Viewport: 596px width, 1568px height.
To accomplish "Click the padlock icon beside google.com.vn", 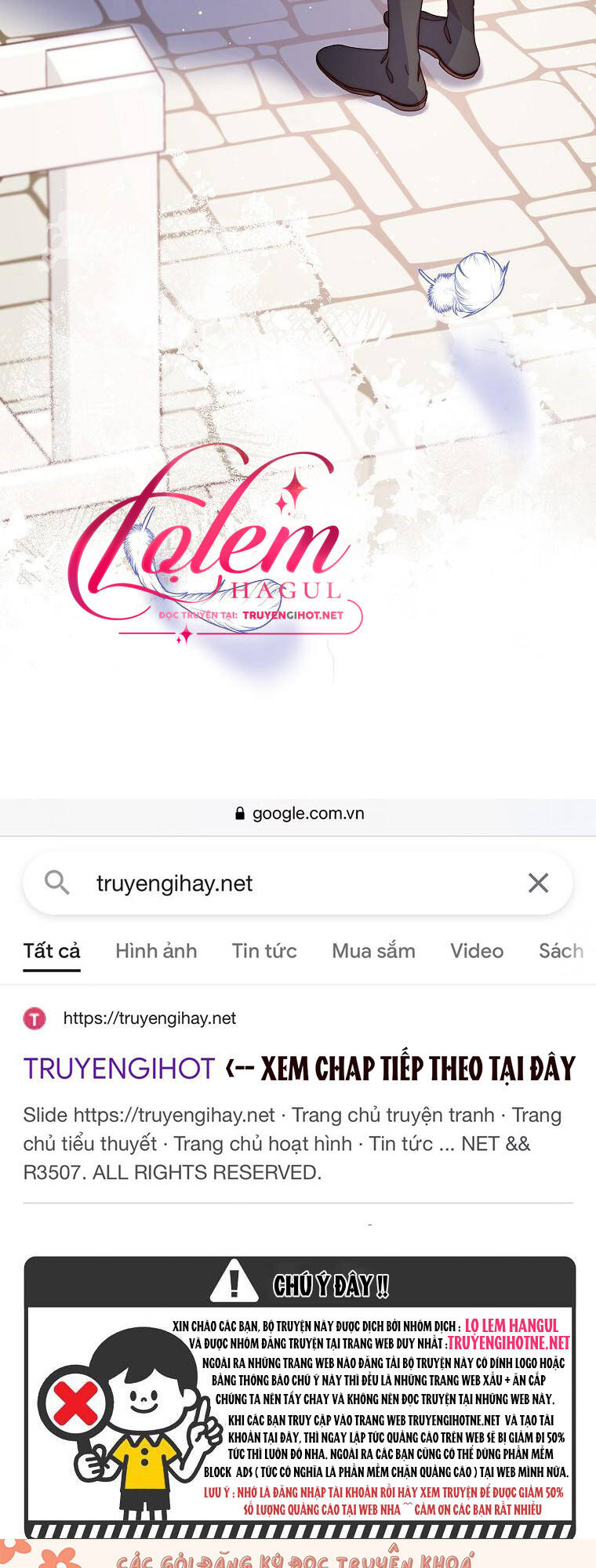I will [x=238, y=813].
